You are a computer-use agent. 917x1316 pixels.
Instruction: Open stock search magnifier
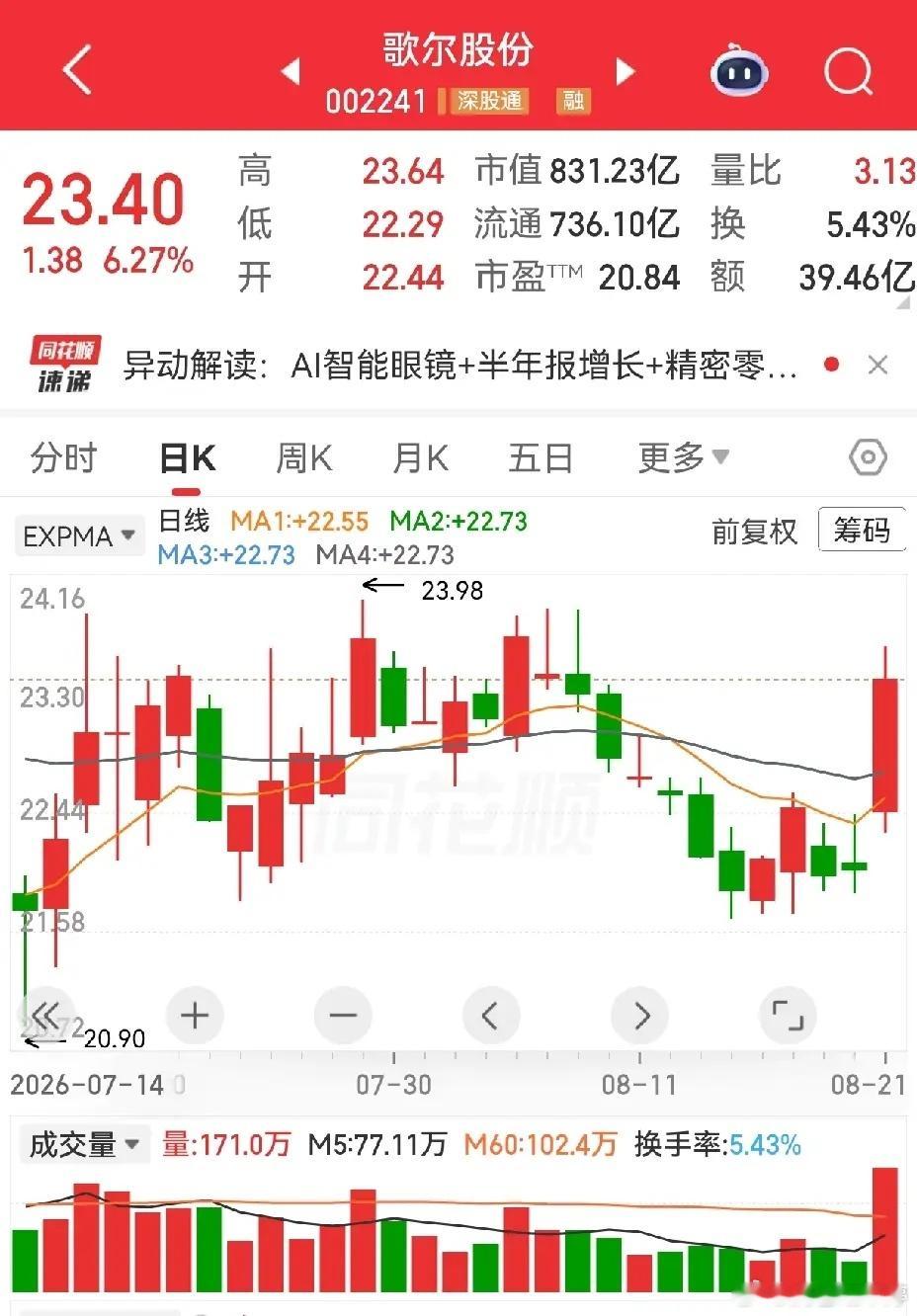(849, 70)
